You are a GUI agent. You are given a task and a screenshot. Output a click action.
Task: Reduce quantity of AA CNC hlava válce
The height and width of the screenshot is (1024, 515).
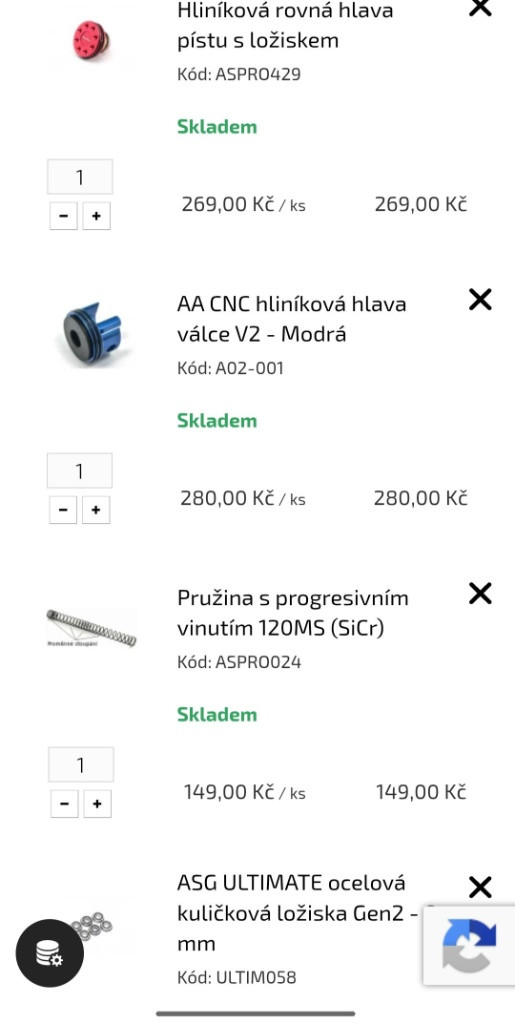coord(63,509)
